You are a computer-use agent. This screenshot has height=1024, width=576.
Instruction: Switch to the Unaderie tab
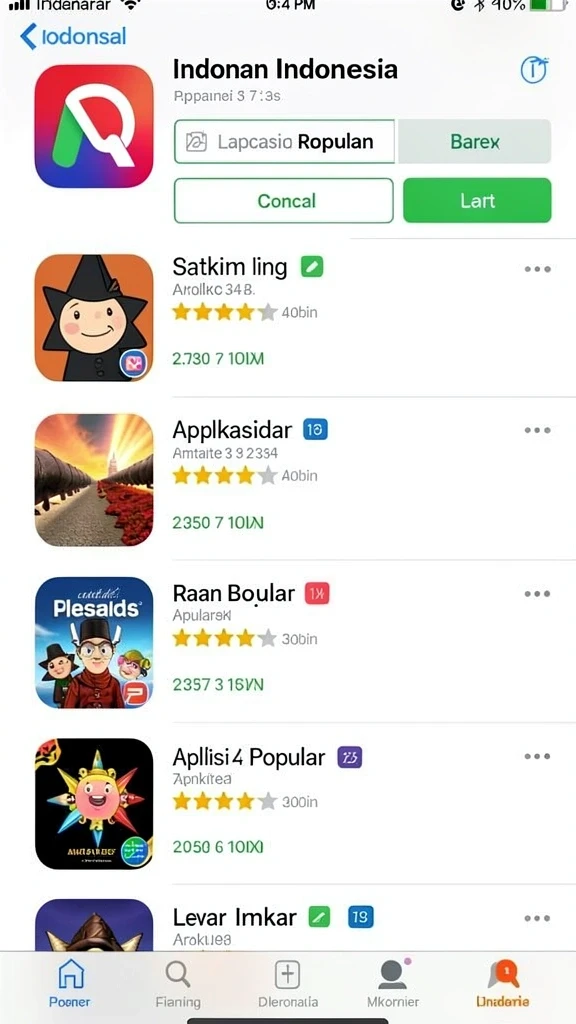(502, 984)
